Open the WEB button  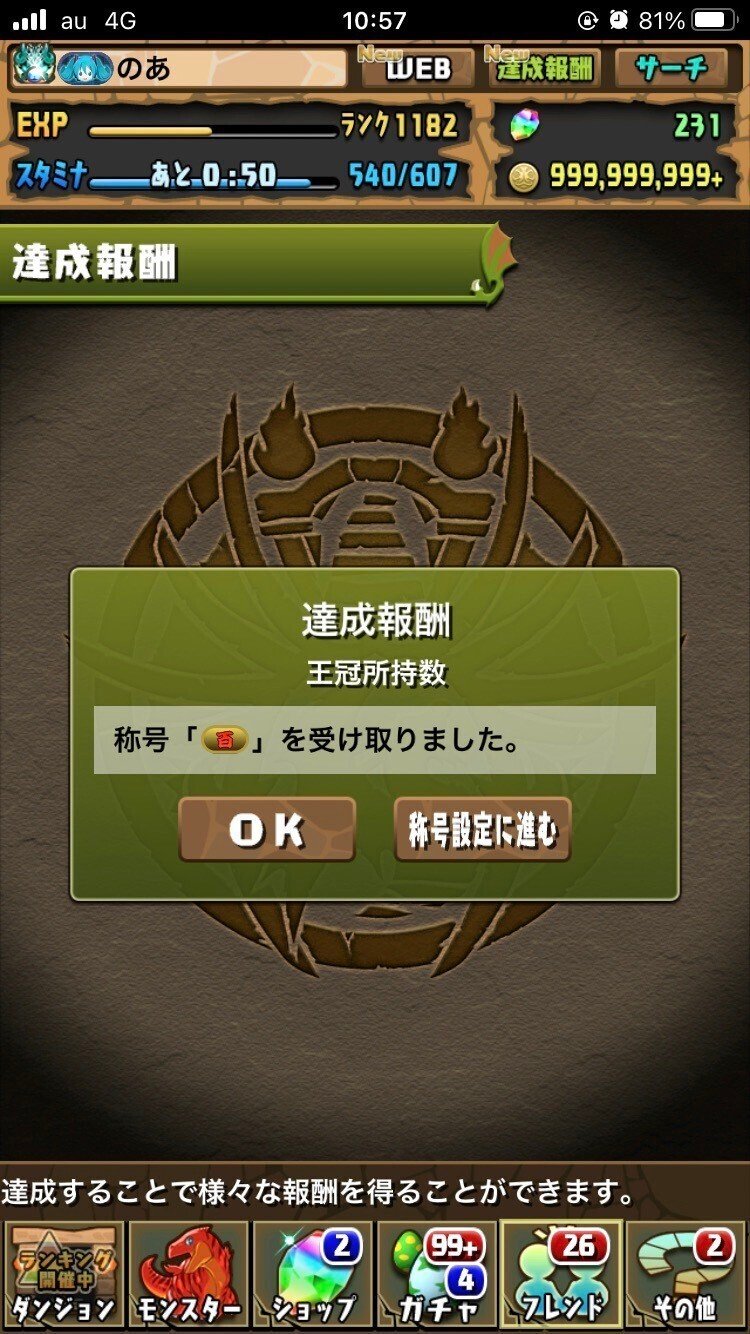[417, 67]
